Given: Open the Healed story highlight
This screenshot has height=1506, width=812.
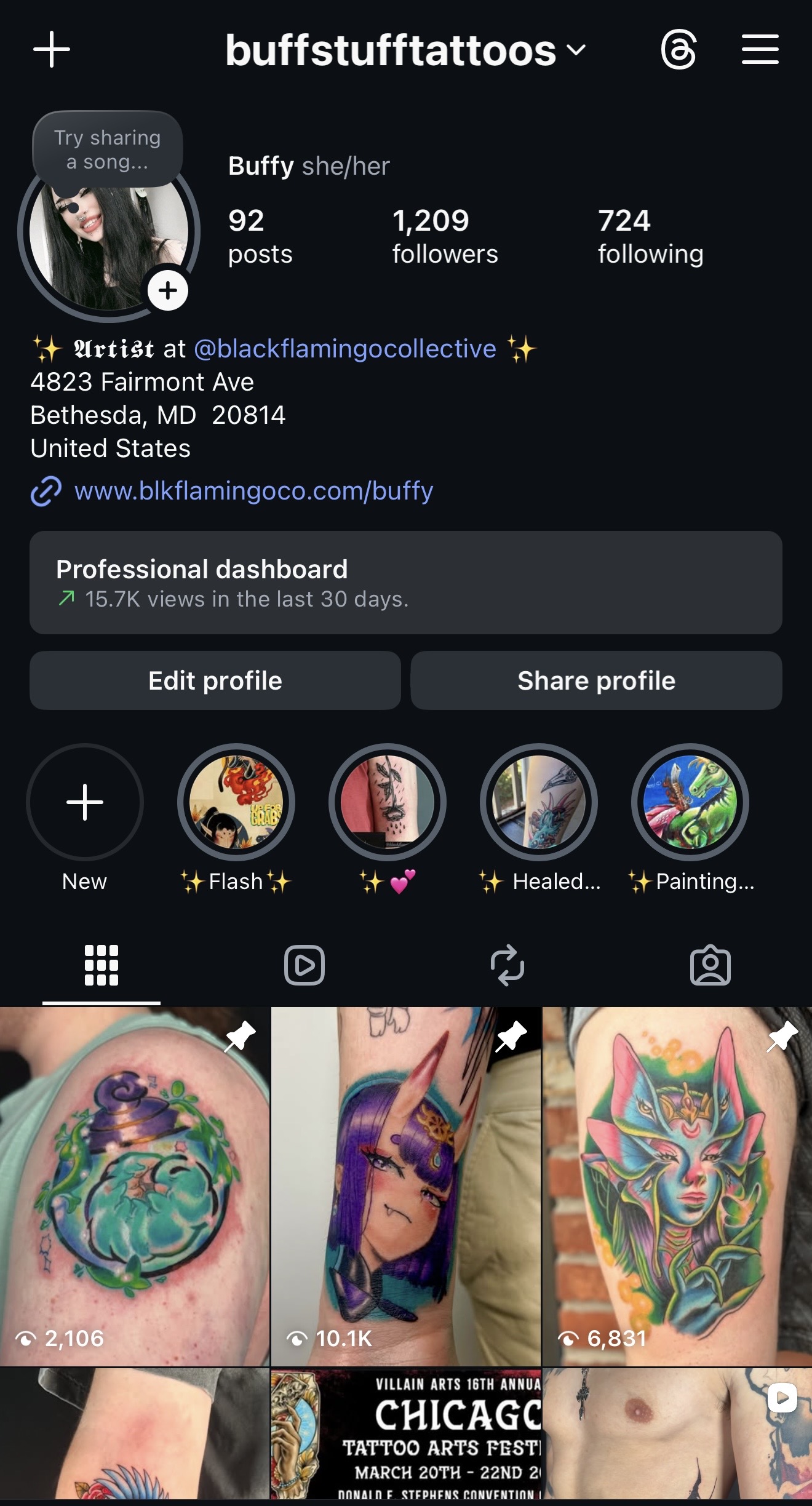Looking at the screenshot, I should point(539,802).
